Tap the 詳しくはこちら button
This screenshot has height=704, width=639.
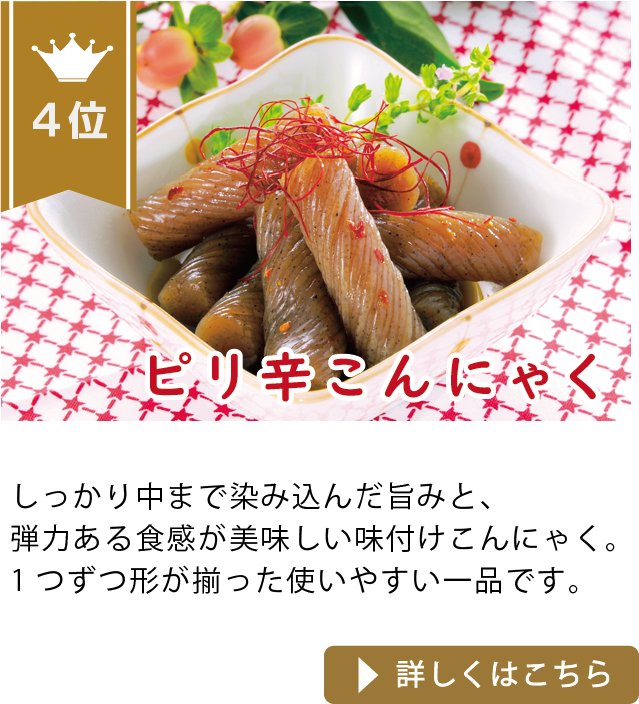[481, 673]
